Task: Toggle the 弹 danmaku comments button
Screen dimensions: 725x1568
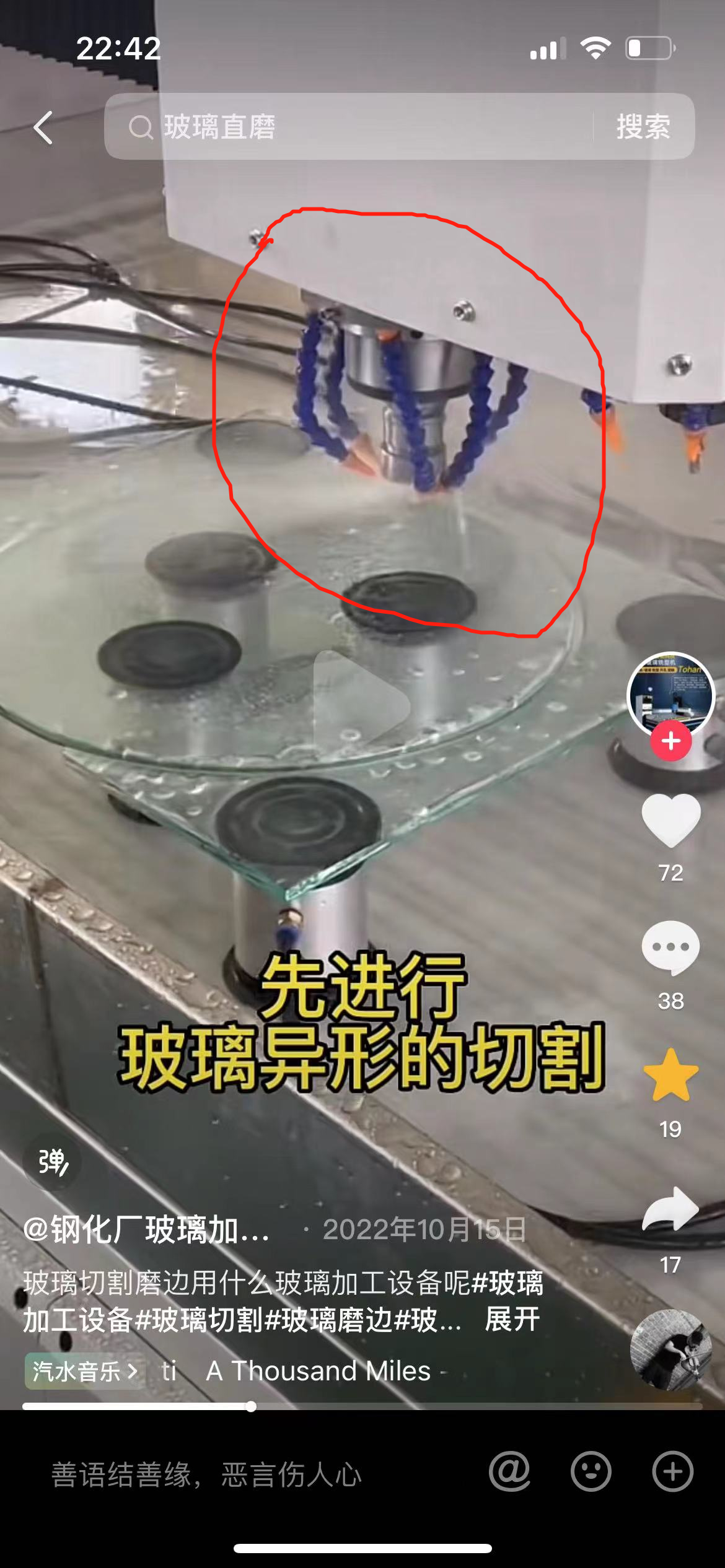Action: pos(53,1162)
